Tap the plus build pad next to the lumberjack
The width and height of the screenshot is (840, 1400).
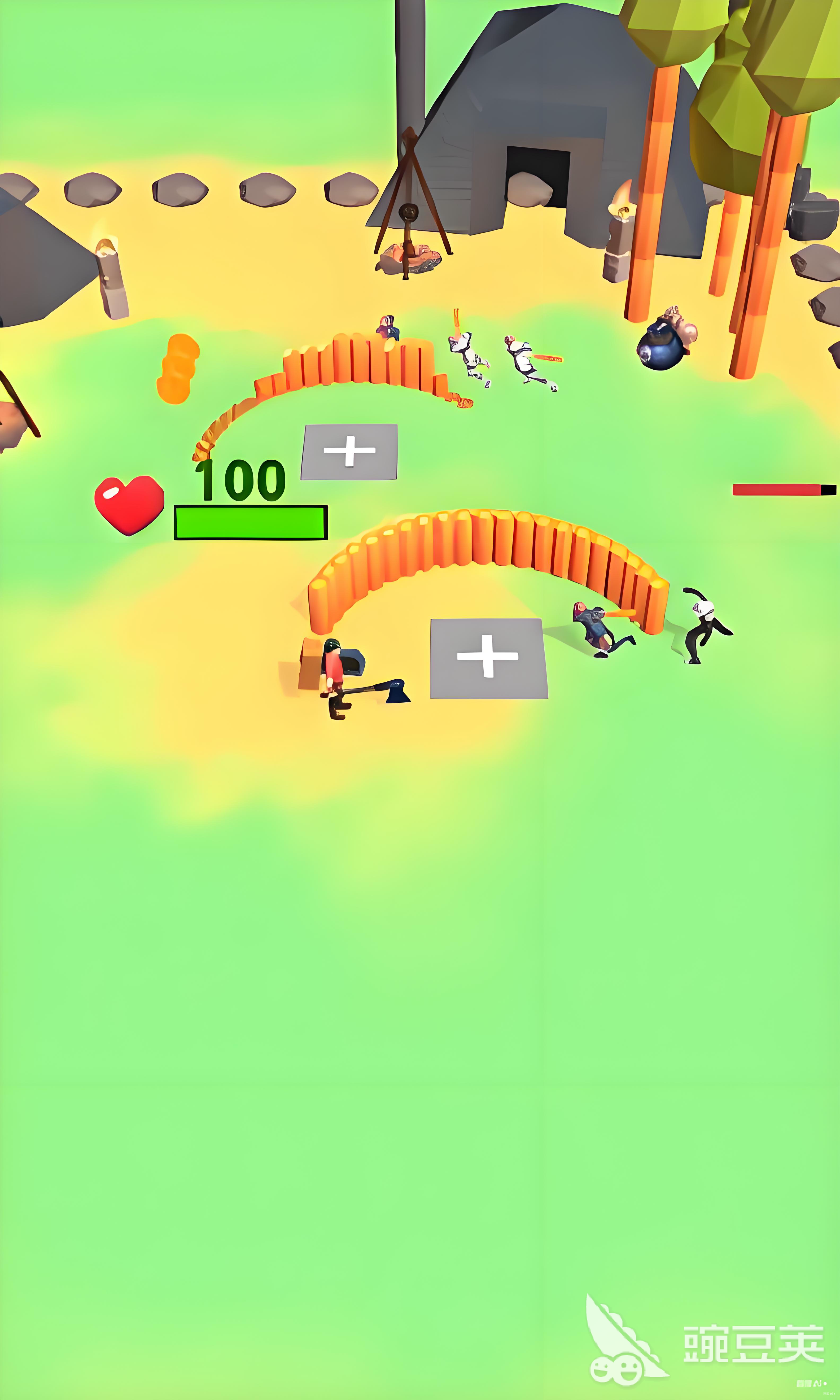pos(488,658)
